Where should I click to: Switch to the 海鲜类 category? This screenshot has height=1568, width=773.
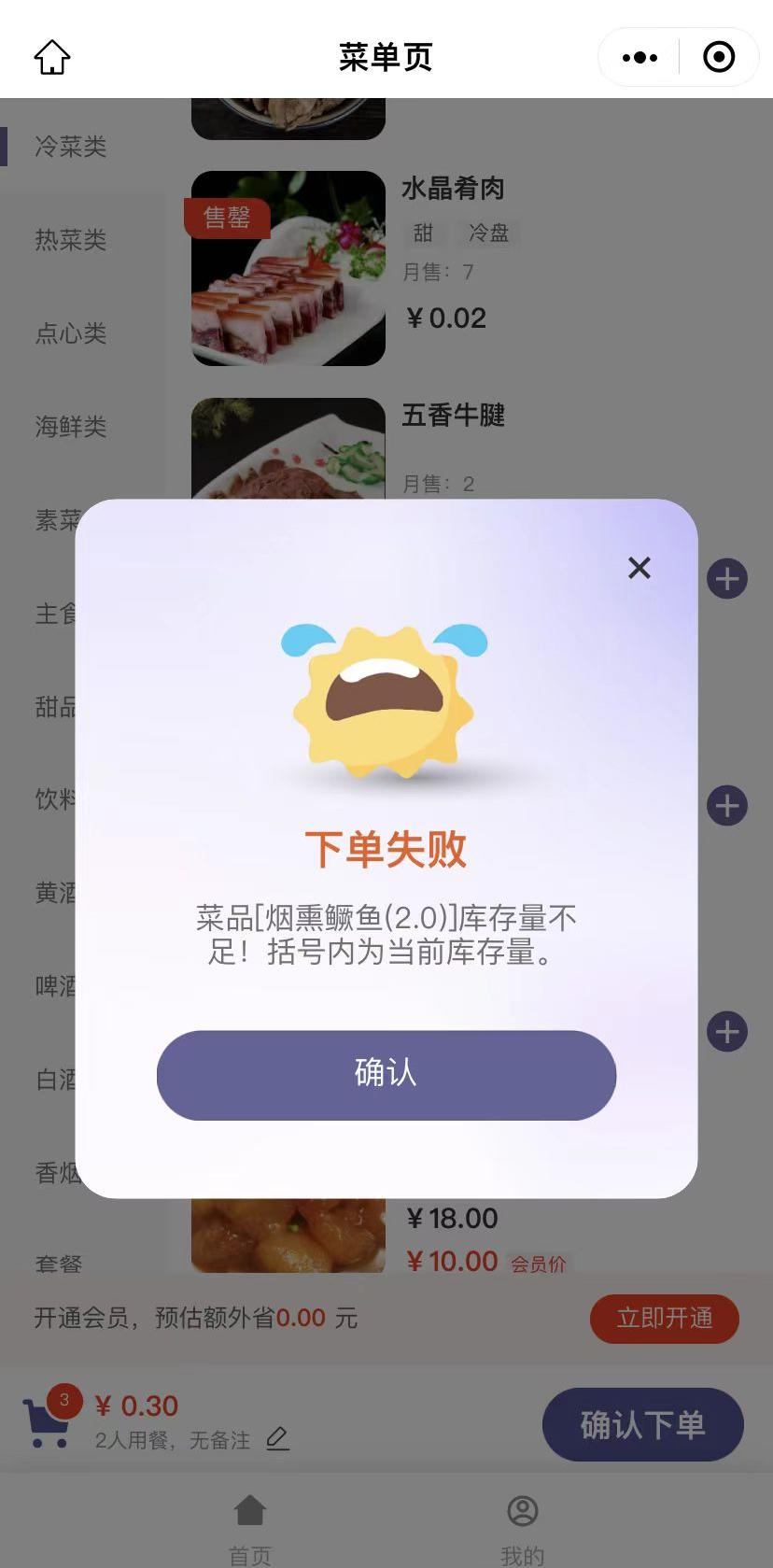[71, 427]
